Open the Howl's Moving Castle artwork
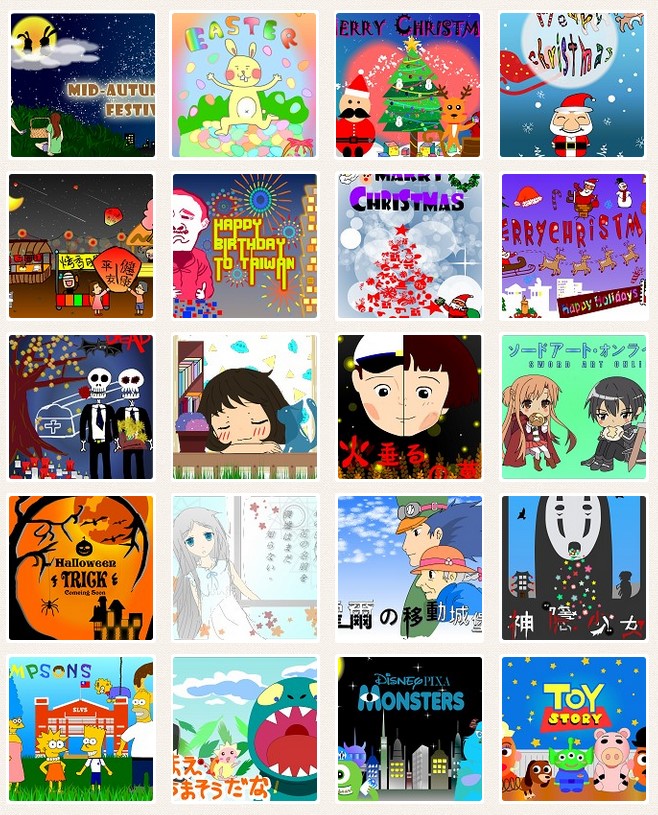Viewport: 658px width, 815px height. click(x=408, y=568)
